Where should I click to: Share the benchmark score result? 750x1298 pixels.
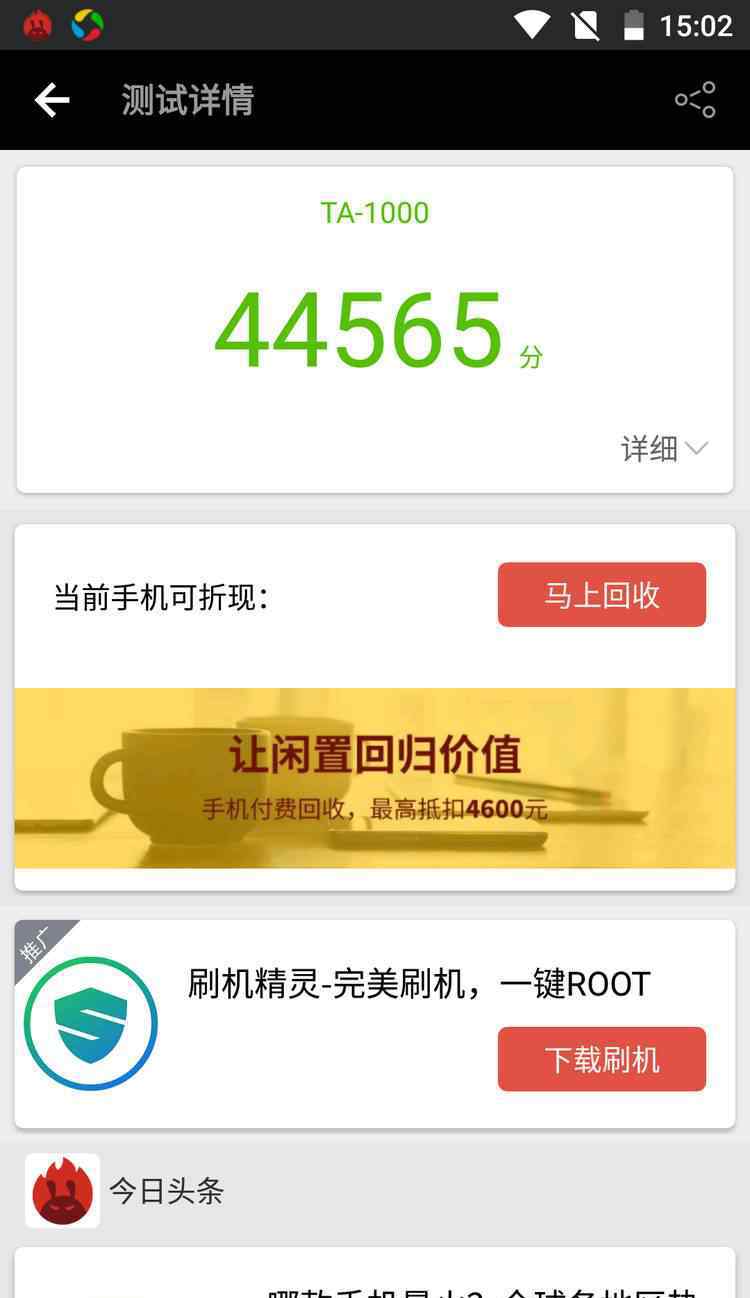[695, 100]
